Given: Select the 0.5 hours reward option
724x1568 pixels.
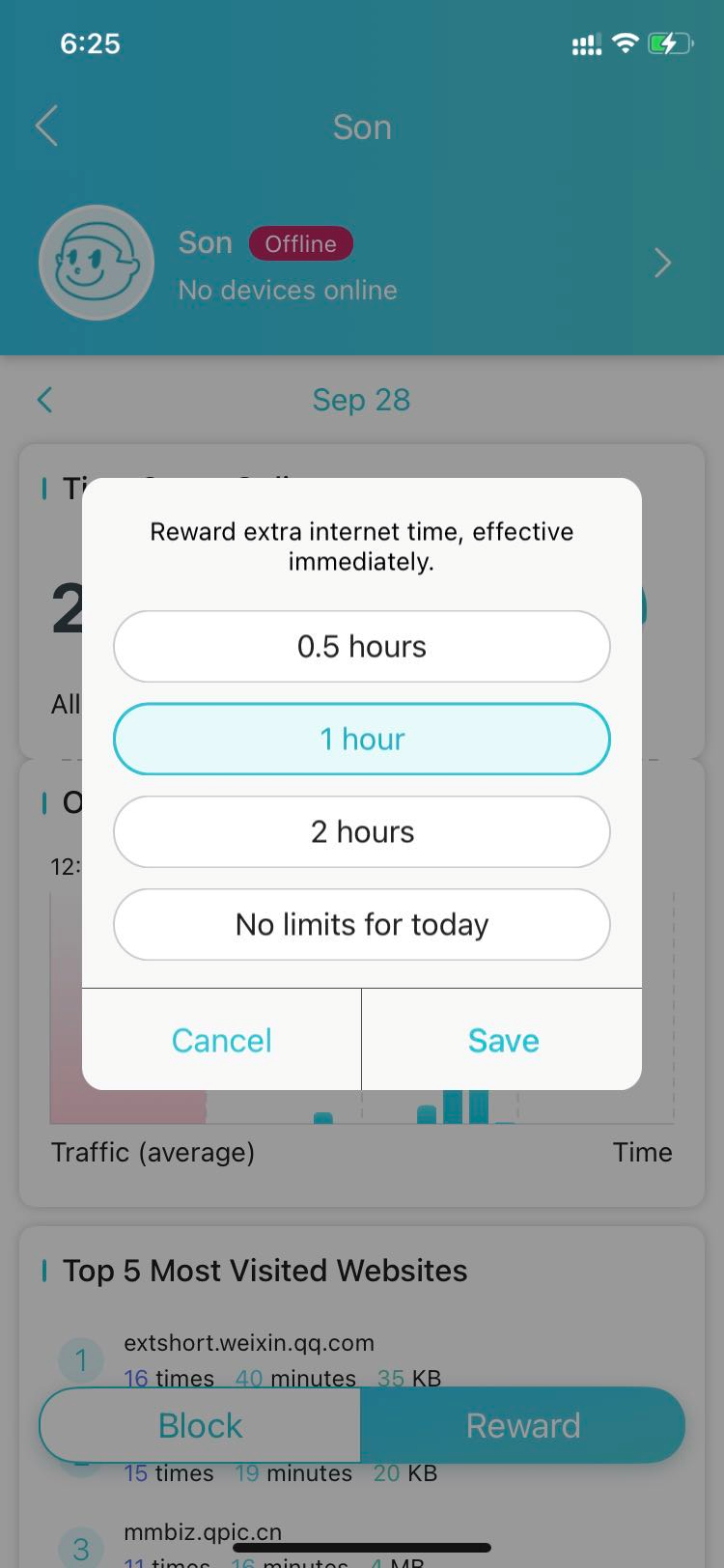Looking at the screenshot, I should click(x=362, y=646).
